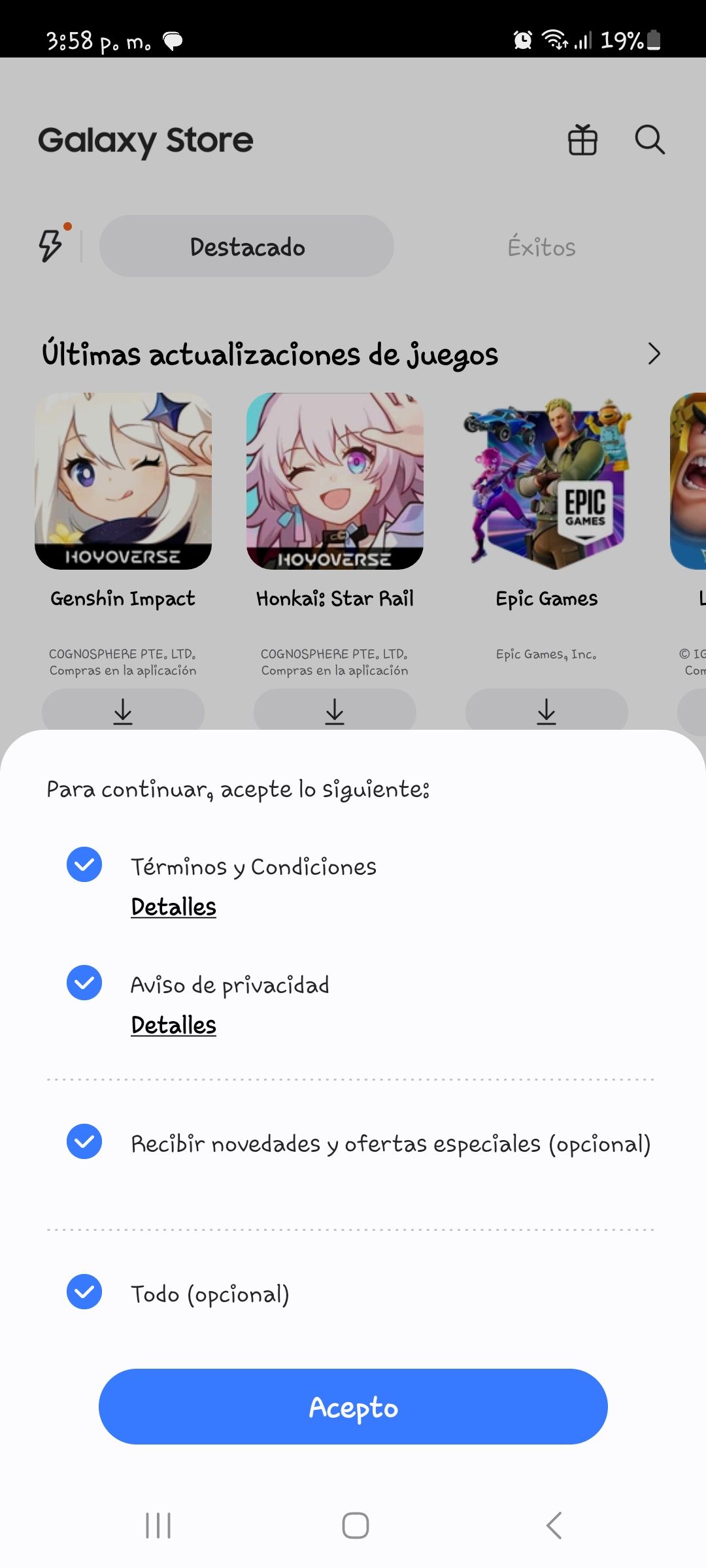Image resolution: width=706 pixels, height=1568 pixels.
Task: Select the Destacado tab
Action: [x=246, y=246]
